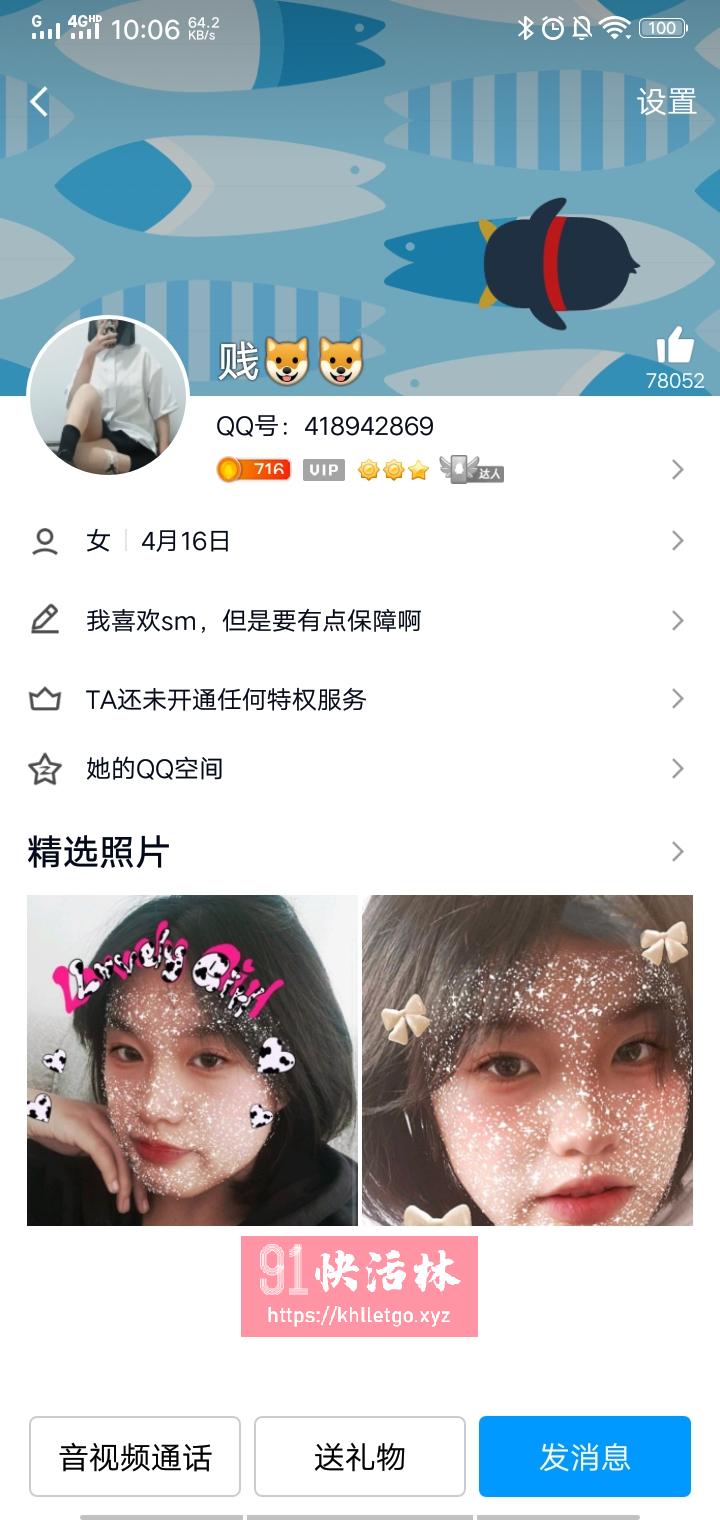This screenshot has height=1520, width=720.
Task: Open the level and VIP badges row
Action: [450, 469]
